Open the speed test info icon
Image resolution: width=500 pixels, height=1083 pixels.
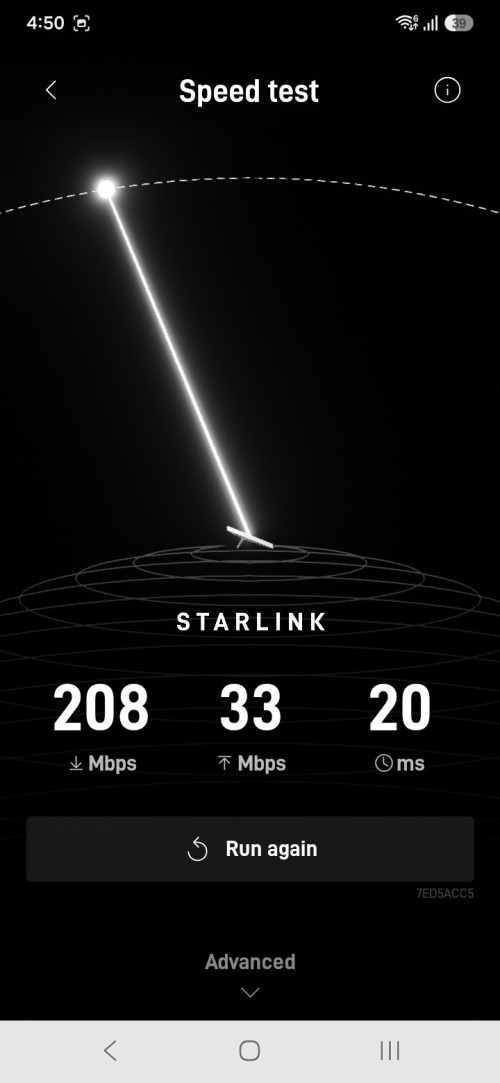point(447,90)
